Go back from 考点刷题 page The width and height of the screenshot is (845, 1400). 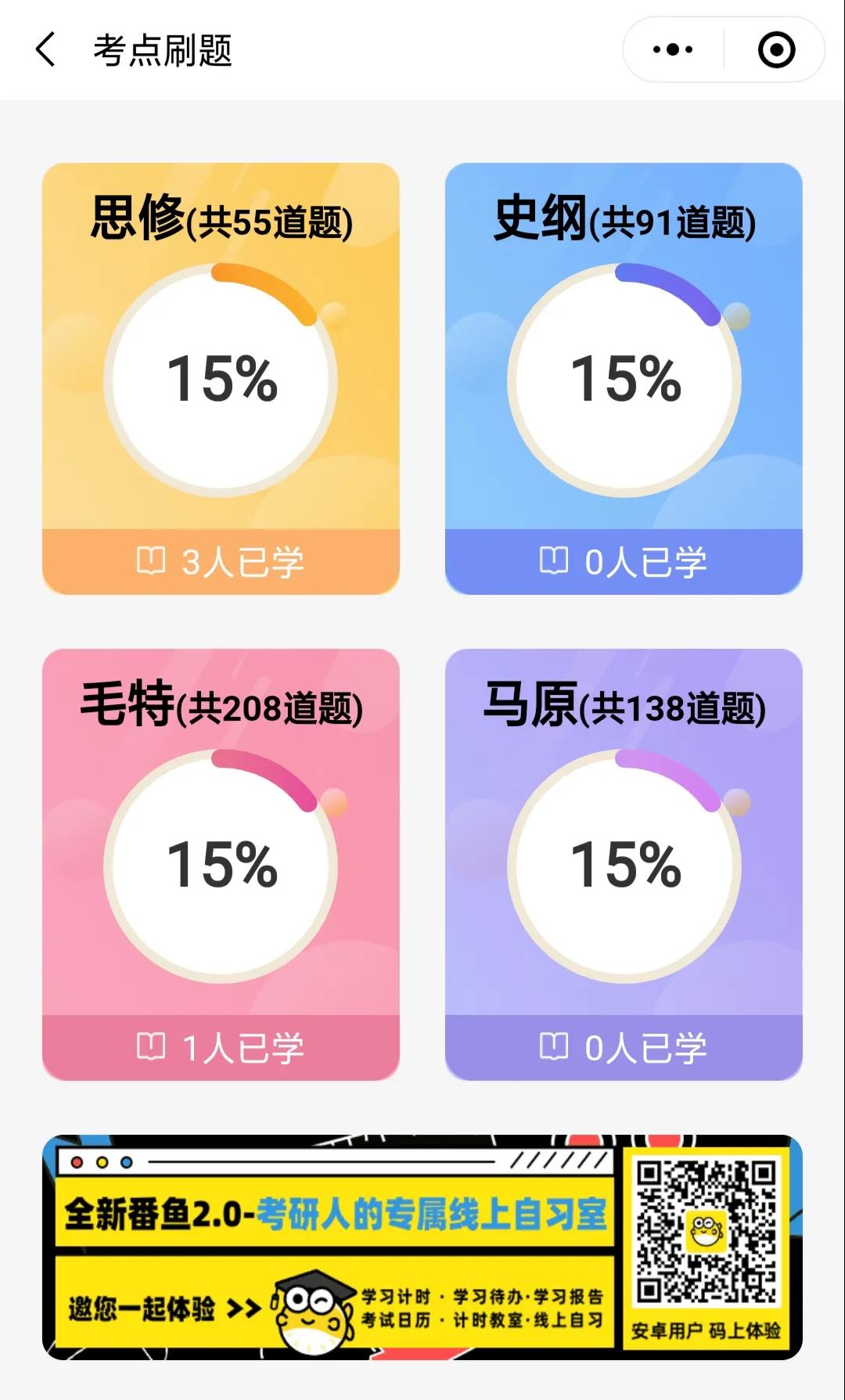(x=45, y=49)
